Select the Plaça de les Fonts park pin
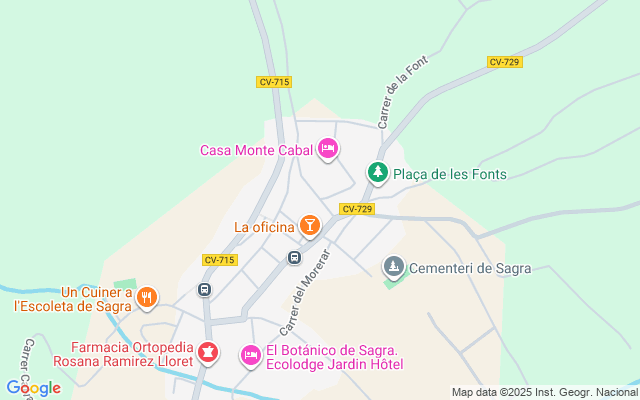640x400 pixels. [377, 173]
